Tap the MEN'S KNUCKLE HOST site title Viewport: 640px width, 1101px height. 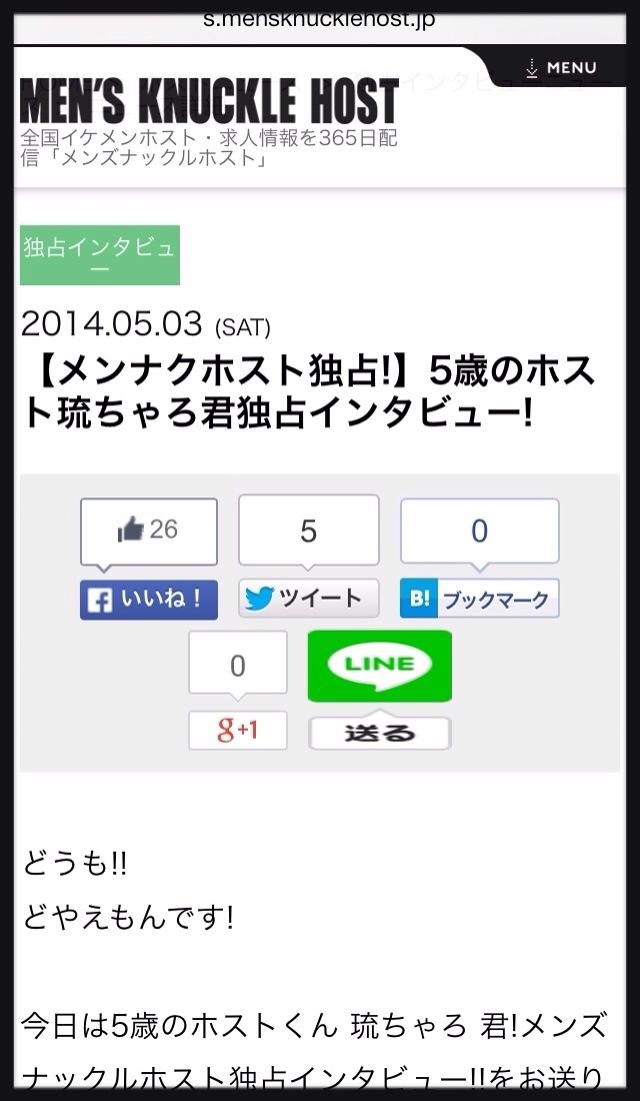[x=209, y=102]
